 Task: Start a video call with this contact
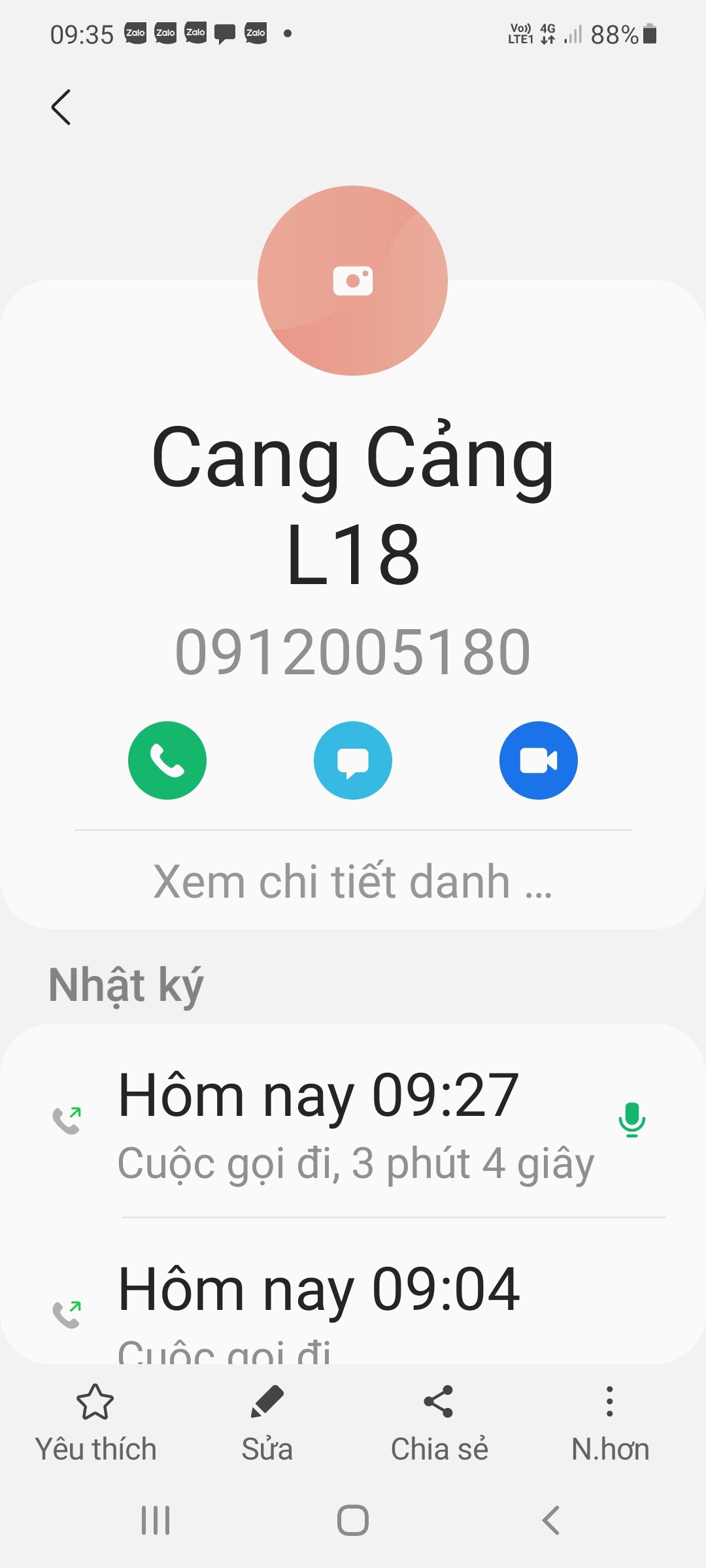coord(538,760)
